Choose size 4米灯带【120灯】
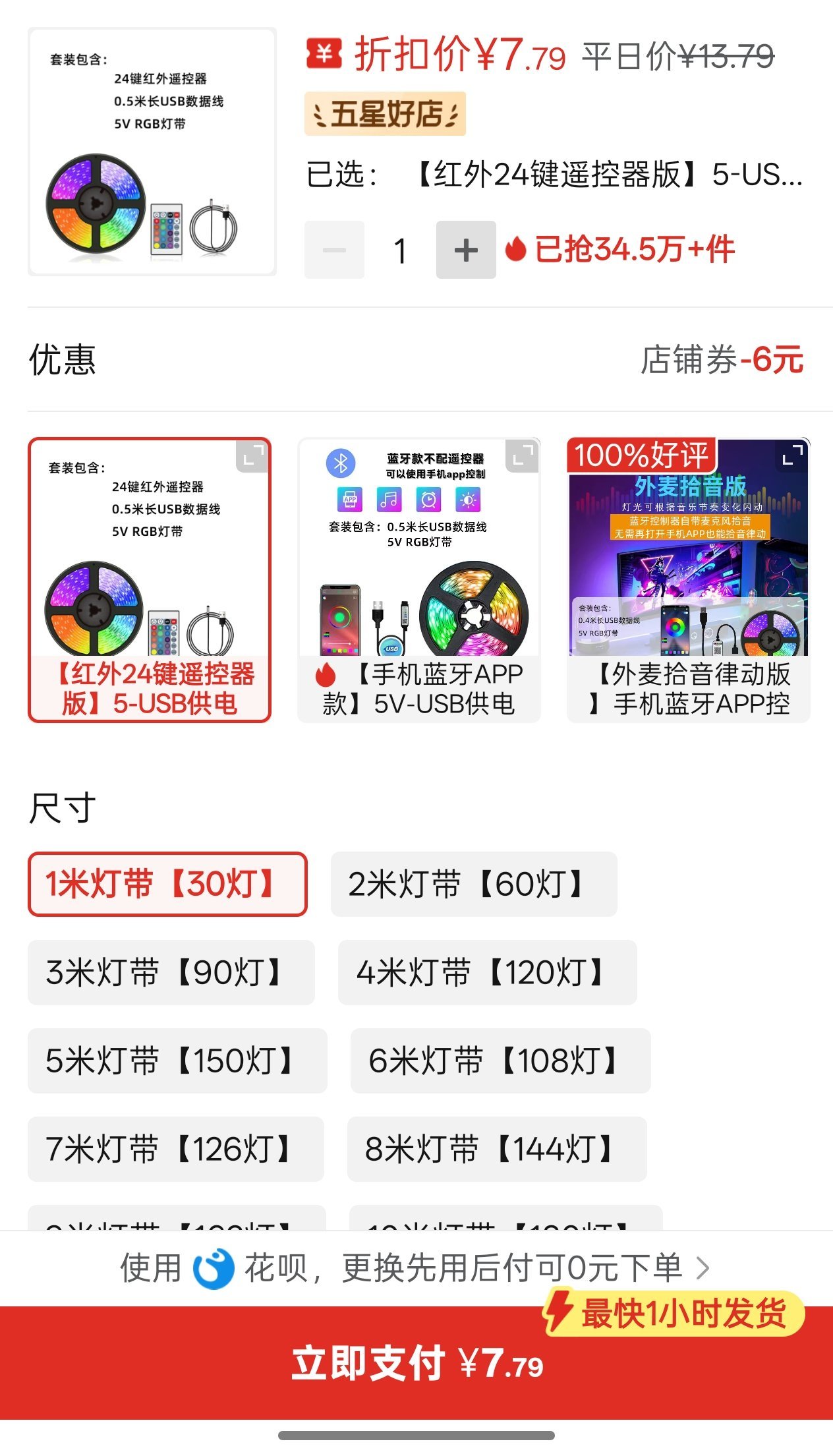The width and height of the screenshot is (833, 1456). (x=487, y=972)
